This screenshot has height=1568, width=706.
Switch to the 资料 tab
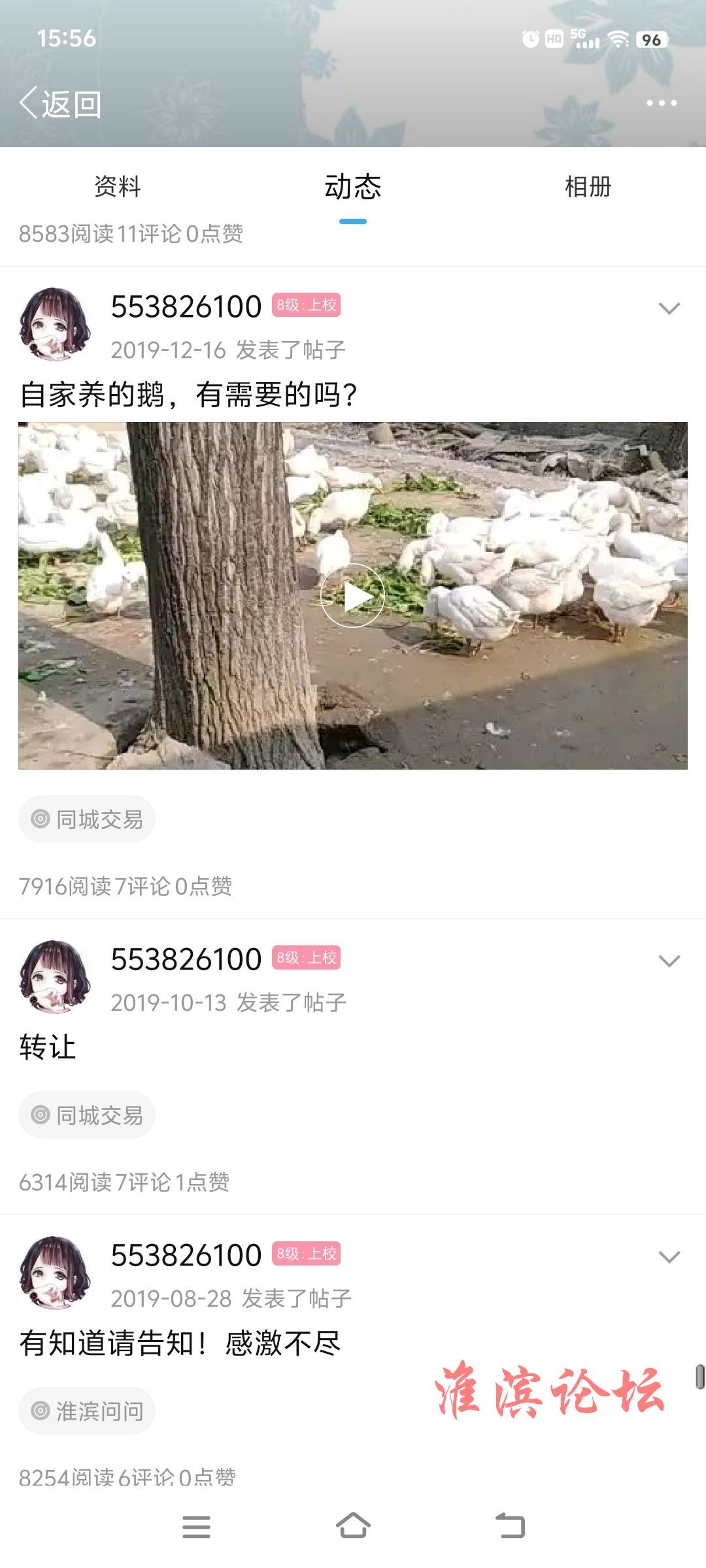tap(118, 187)
